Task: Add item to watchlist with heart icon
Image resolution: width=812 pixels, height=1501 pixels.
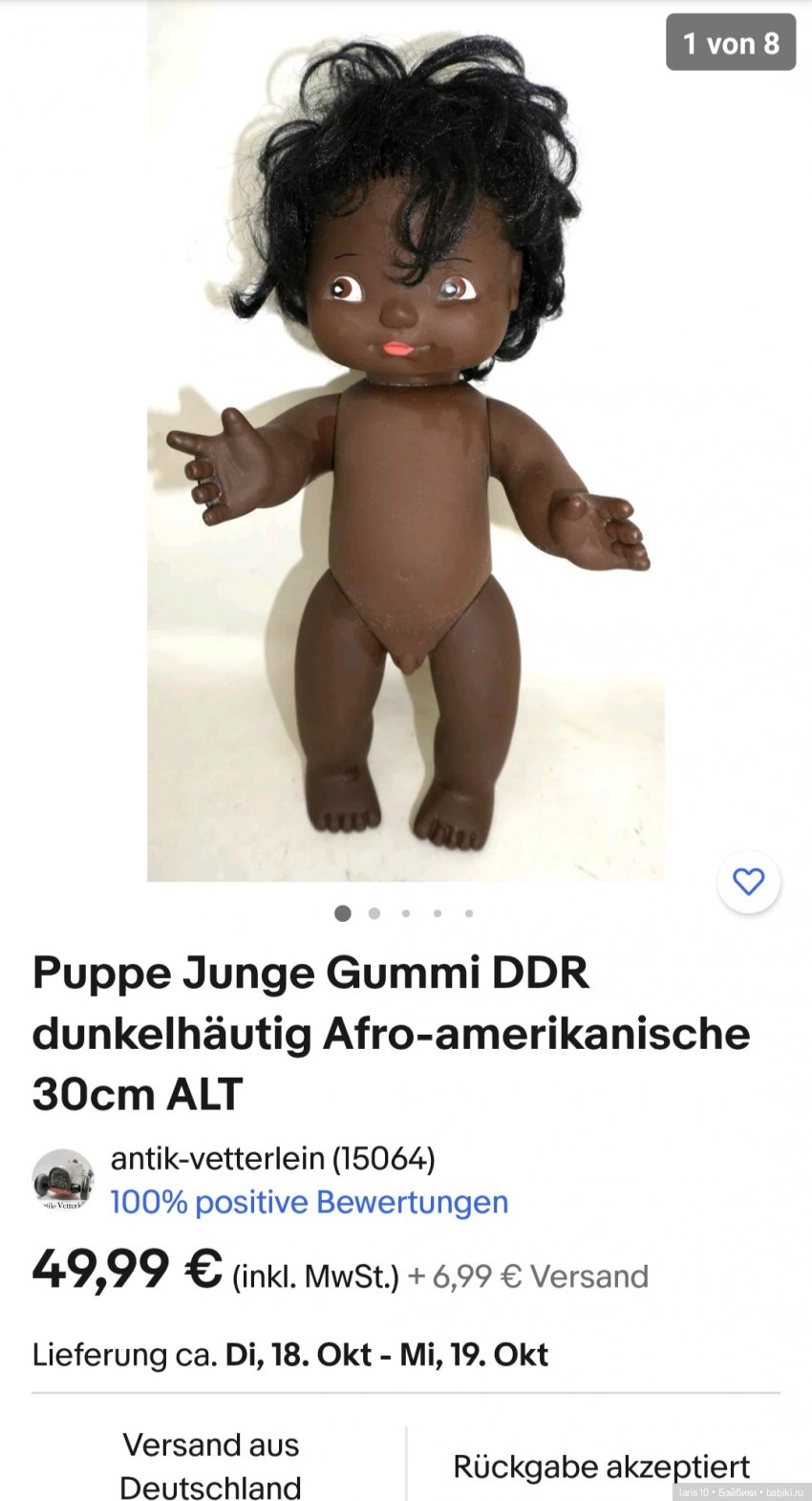Action: [x=748, y=881]
